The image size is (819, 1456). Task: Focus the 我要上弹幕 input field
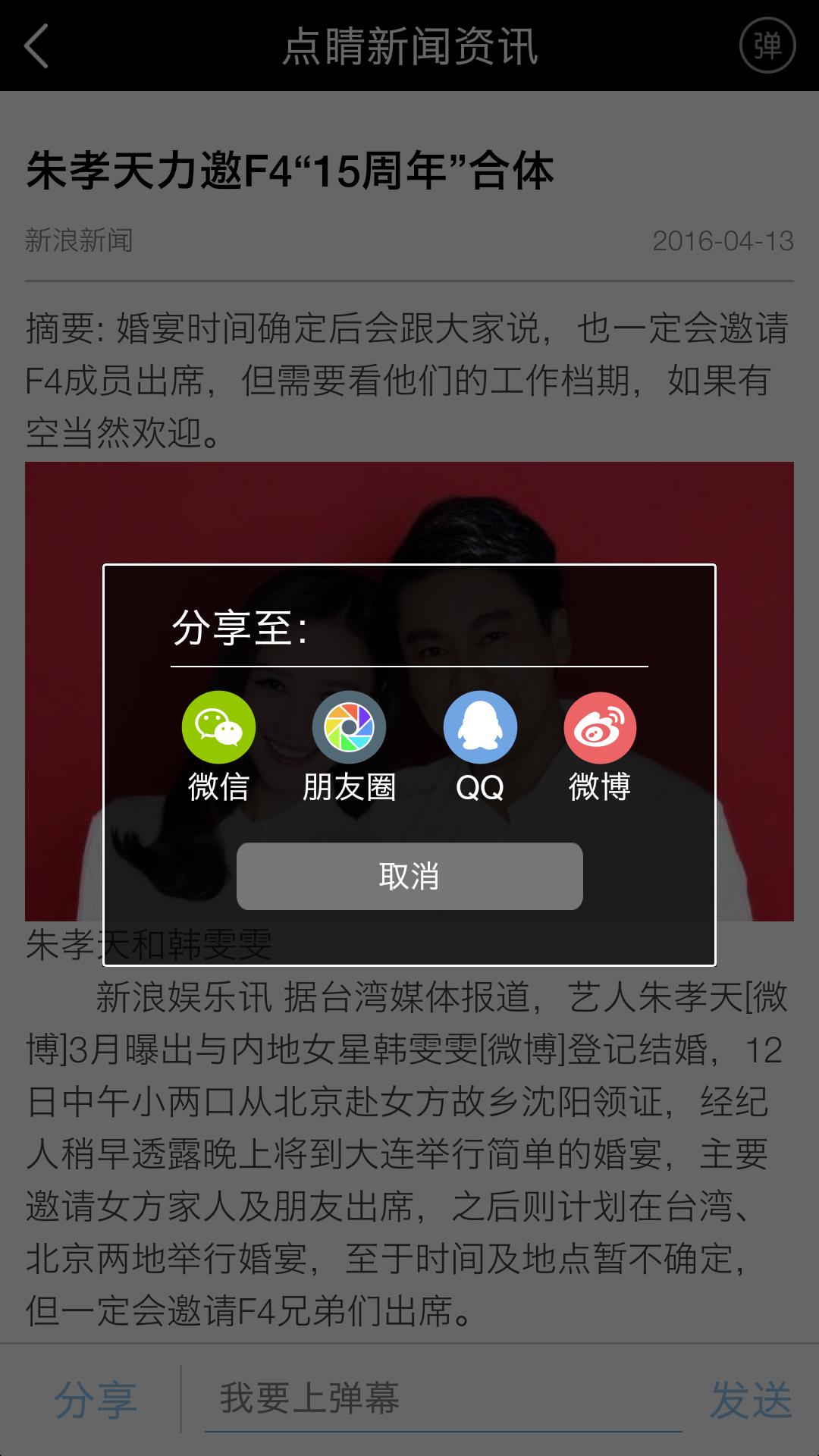click(x=443, y=1399)
